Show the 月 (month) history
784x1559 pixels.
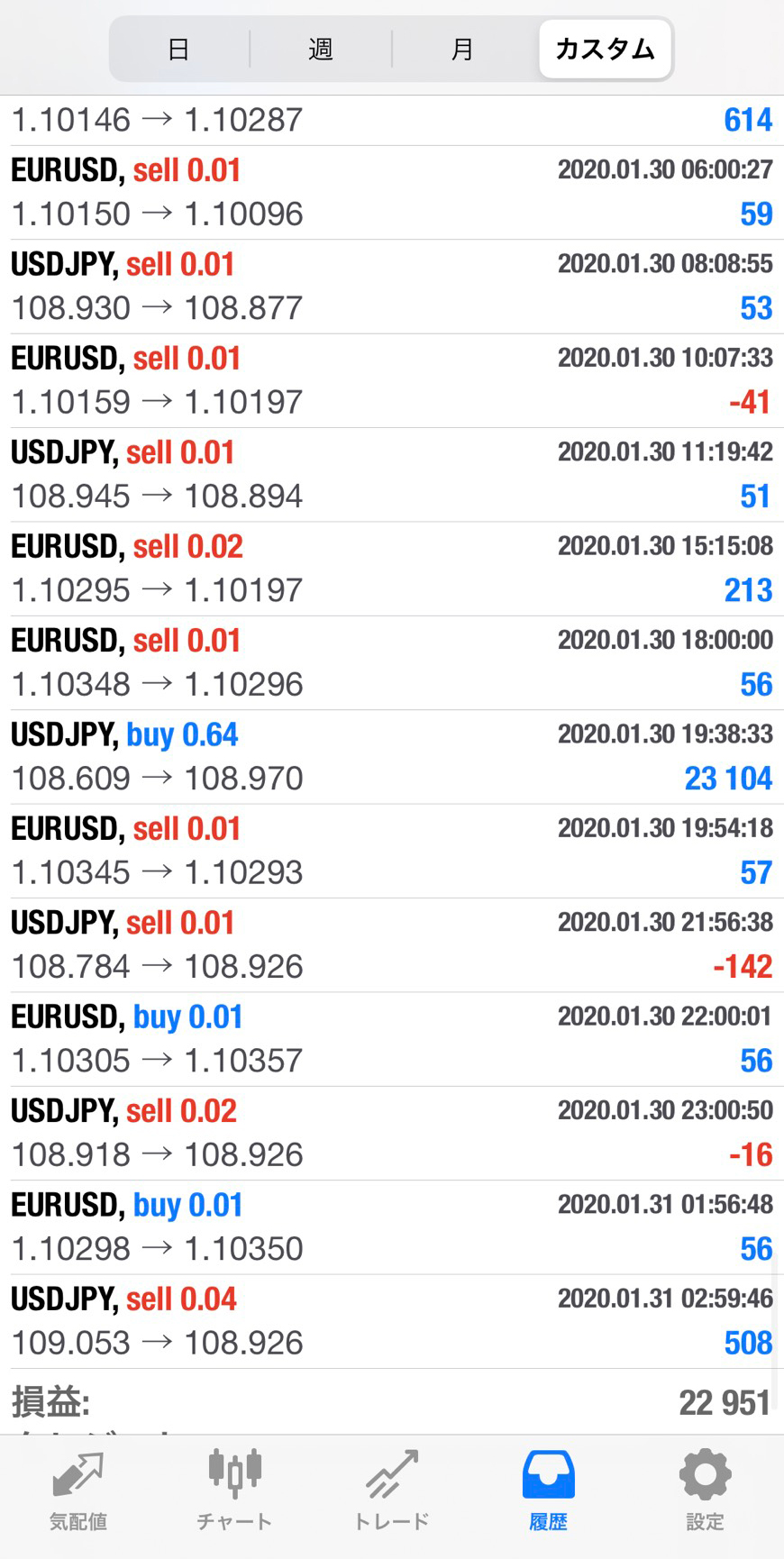point(462,49)
